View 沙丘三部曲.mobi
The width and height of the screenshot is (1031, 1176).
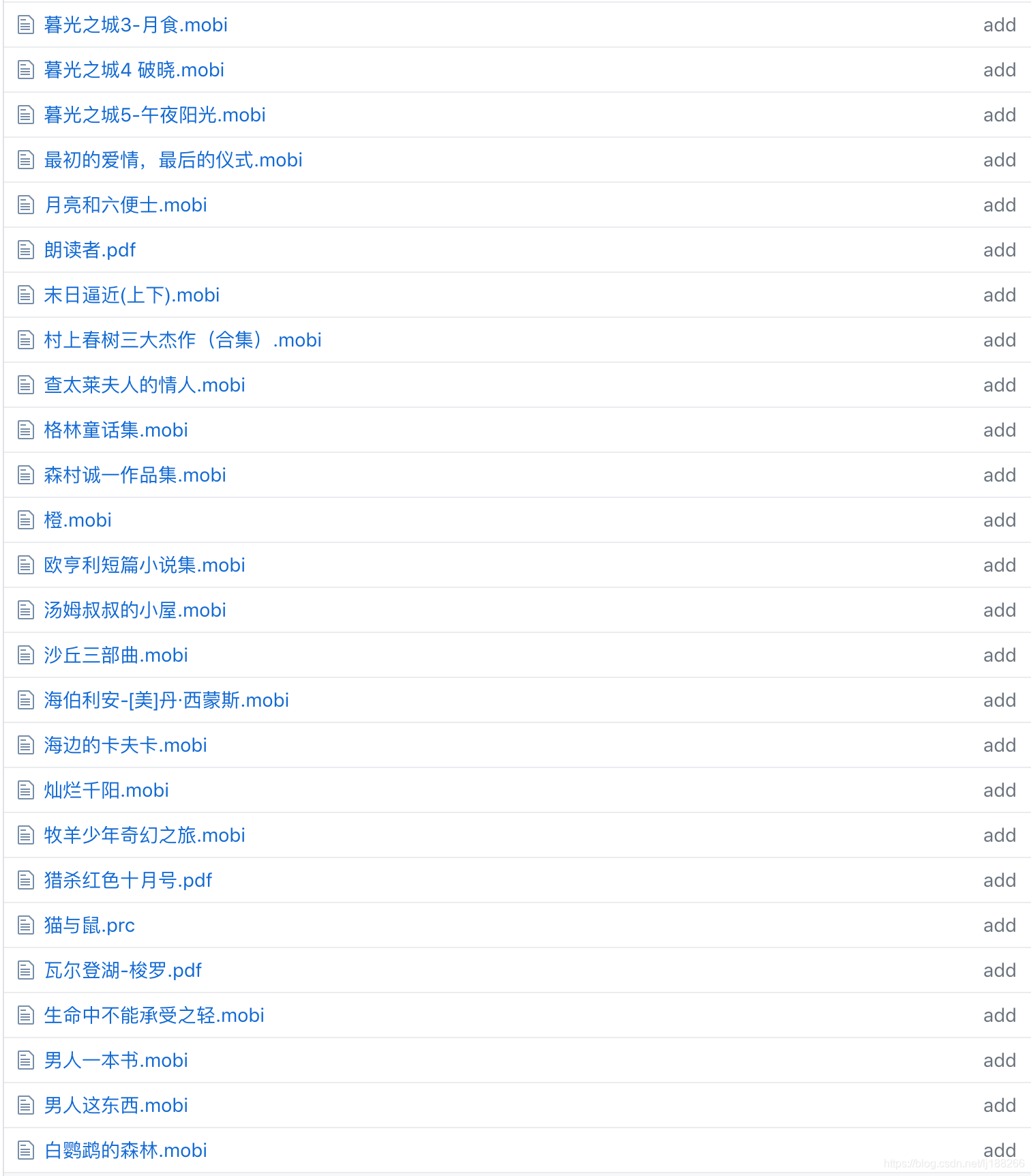click(x=115, y=656)
